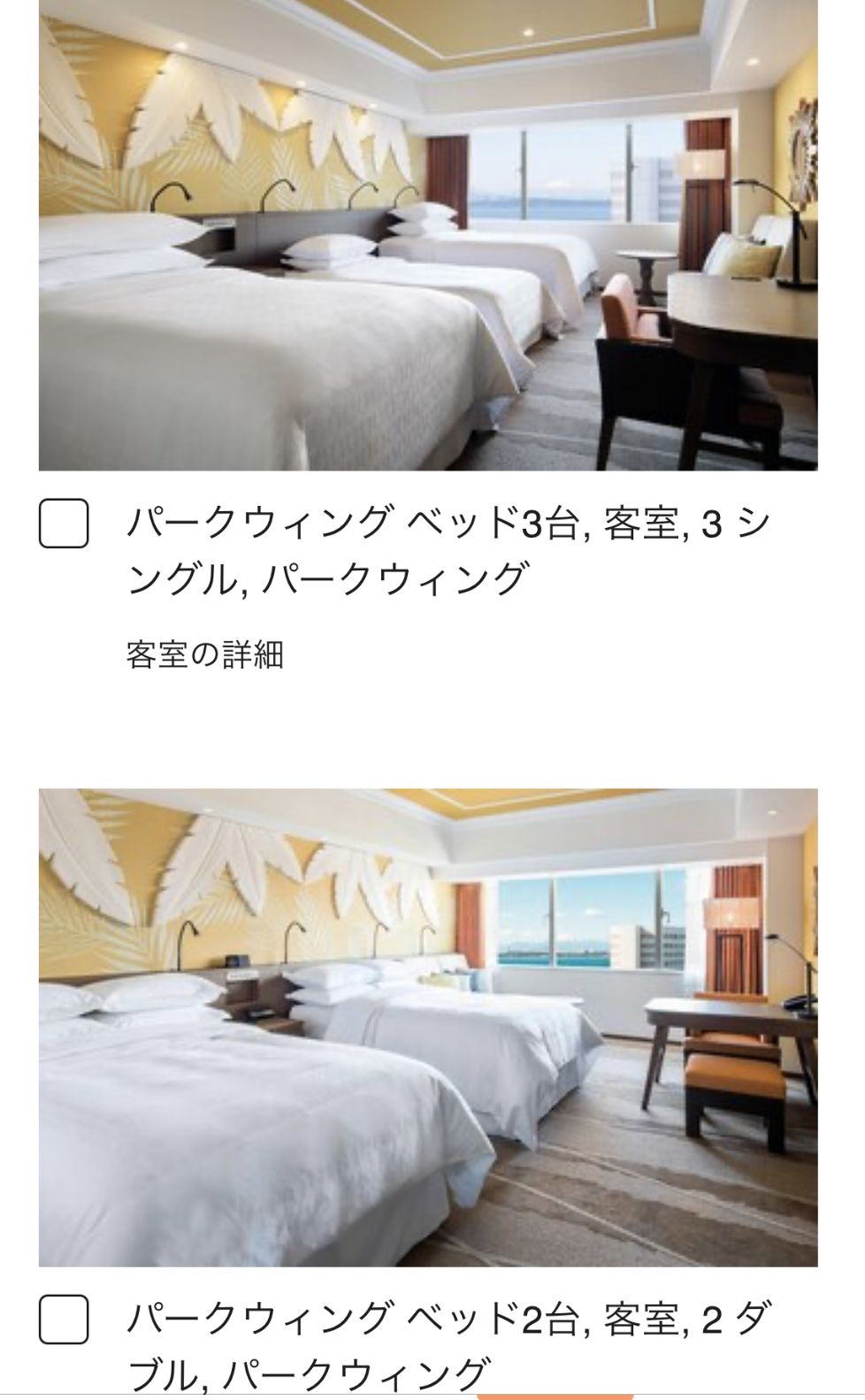
Task: Open the two-bed Park Wing room photo
Action: click(428, 1027)
